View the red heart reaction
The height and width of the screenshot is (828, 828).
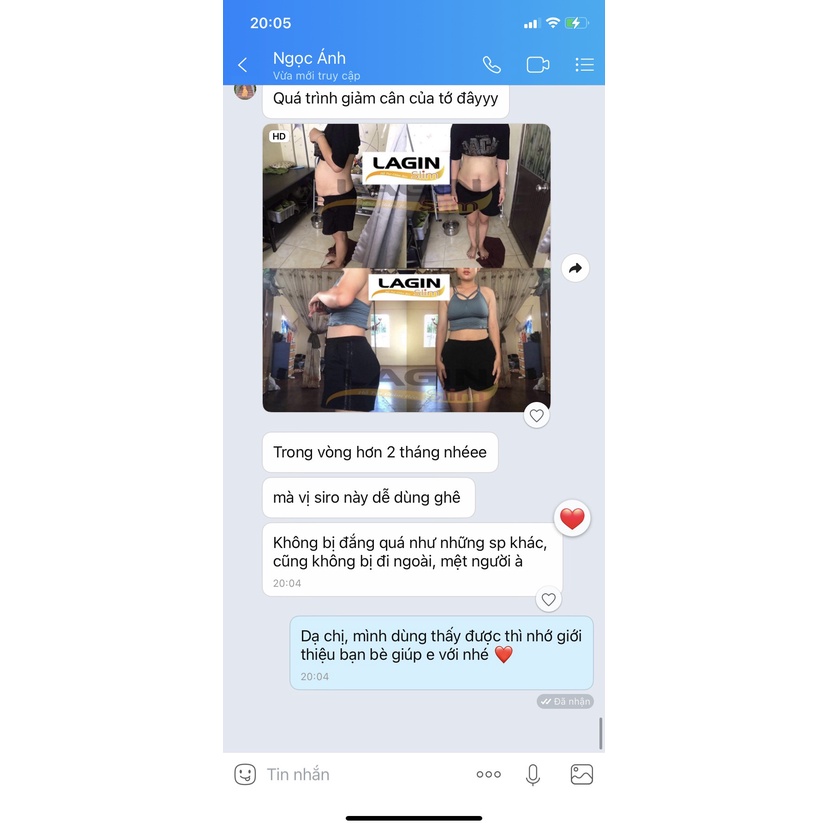[572, 518]
